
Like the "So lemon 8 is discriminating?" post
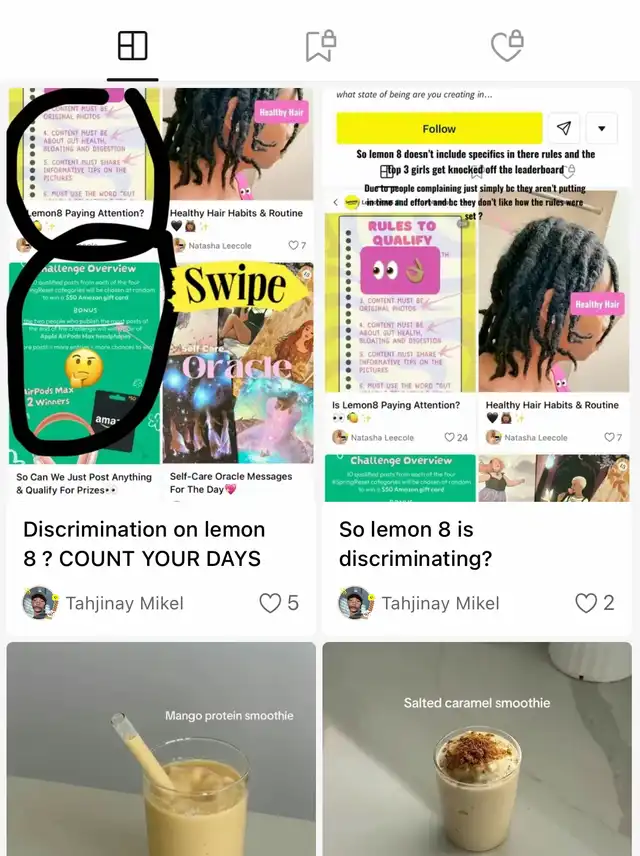coord(586,603)
